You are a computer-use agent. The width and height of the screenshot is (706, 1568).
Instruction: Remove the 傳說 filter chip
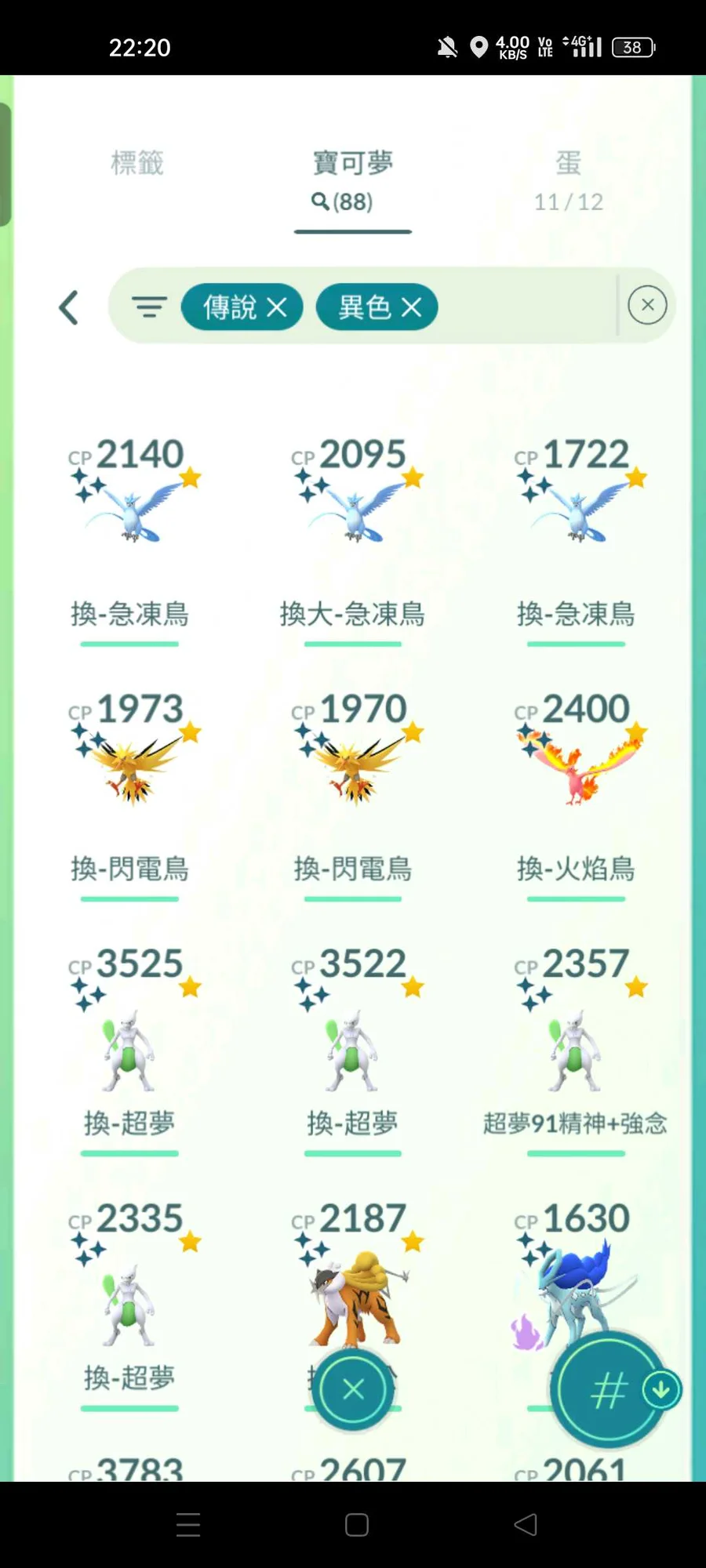[276, 307]
